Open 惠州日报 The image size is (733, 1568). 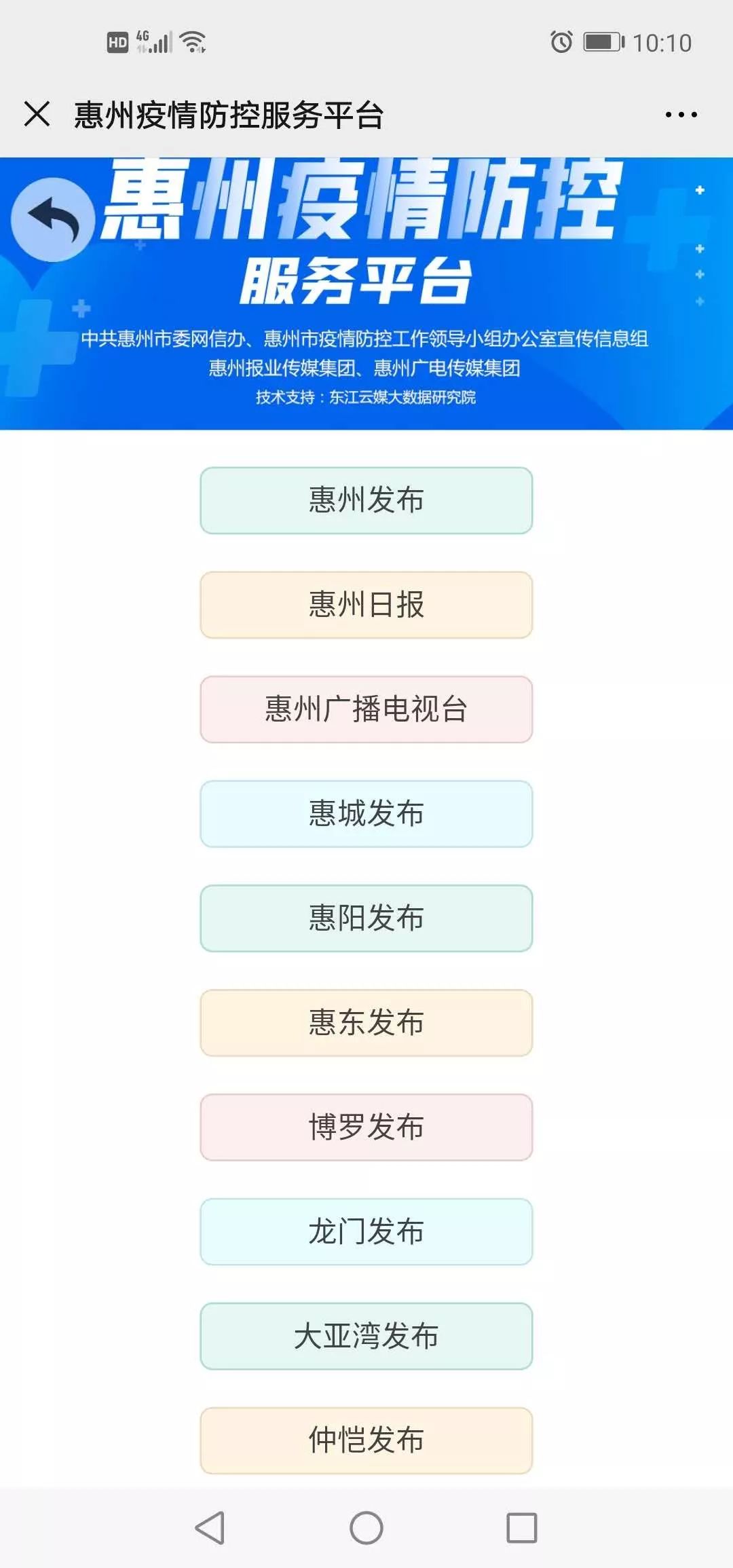coord(366,605)
